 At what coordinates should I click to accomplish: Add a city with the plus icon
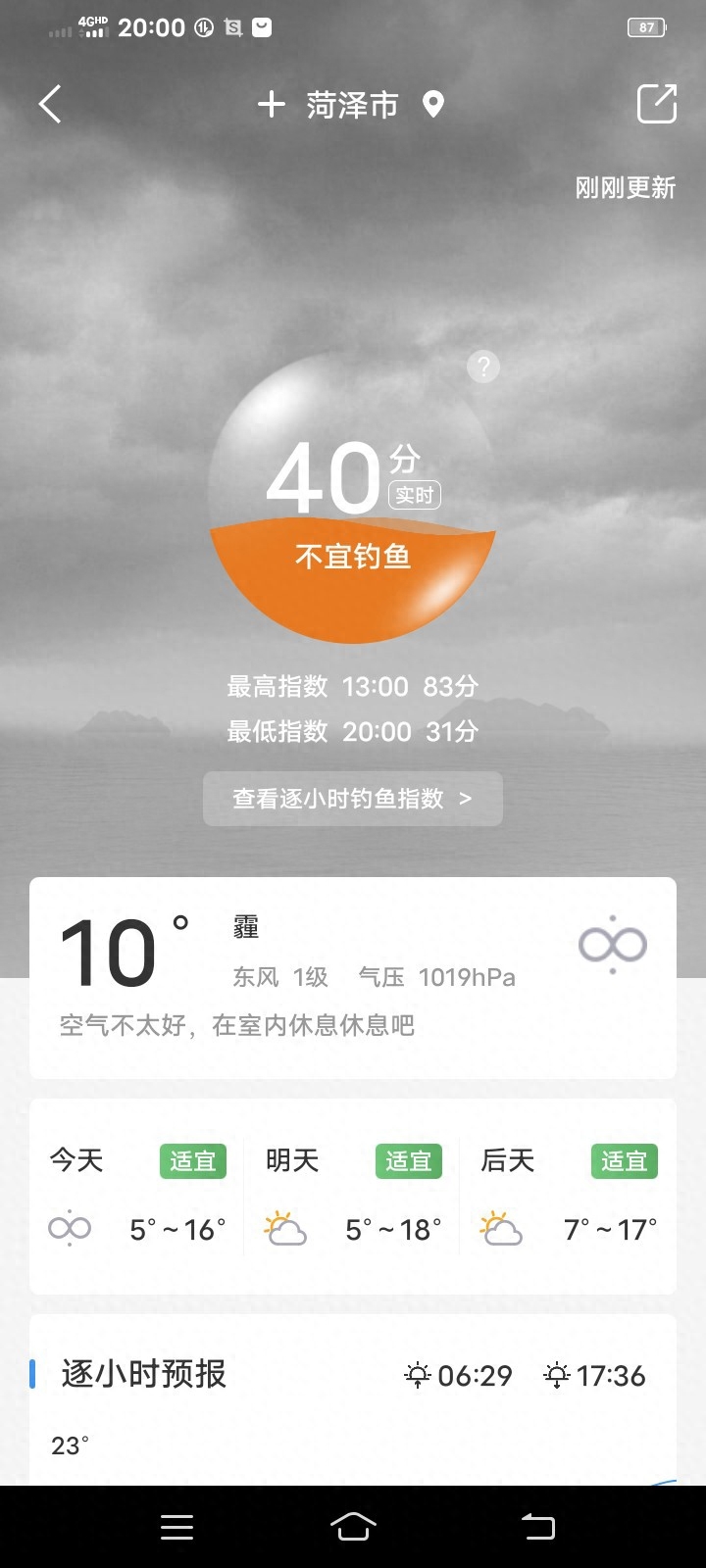272,104
